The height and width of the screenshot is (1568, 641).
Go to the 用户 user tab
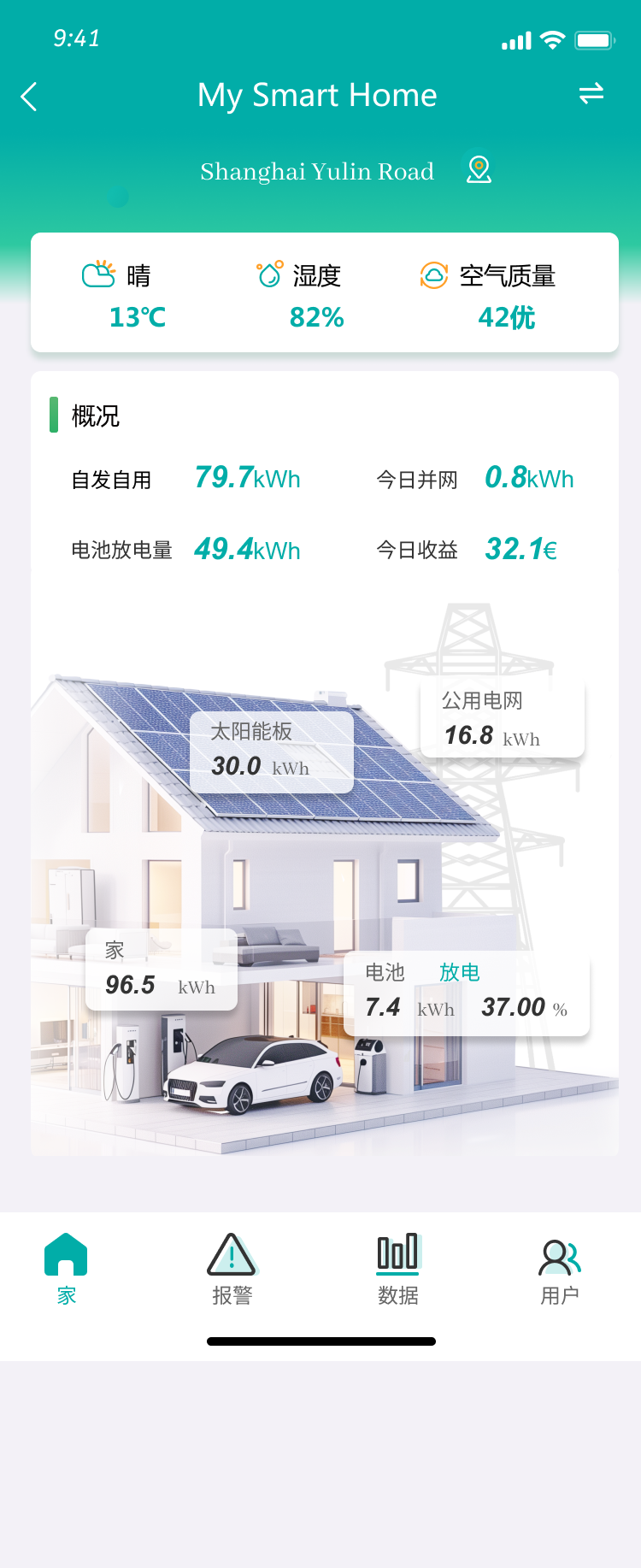click(560, 1269)
